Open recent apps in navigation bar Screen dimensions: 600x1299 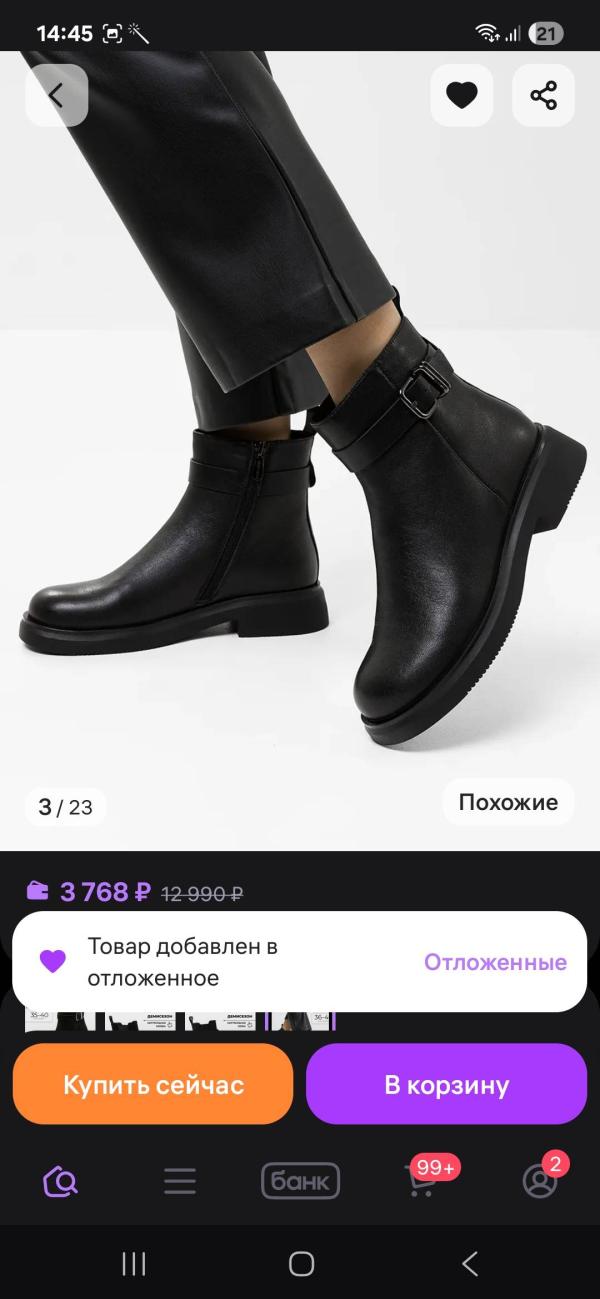point(134,1264)
